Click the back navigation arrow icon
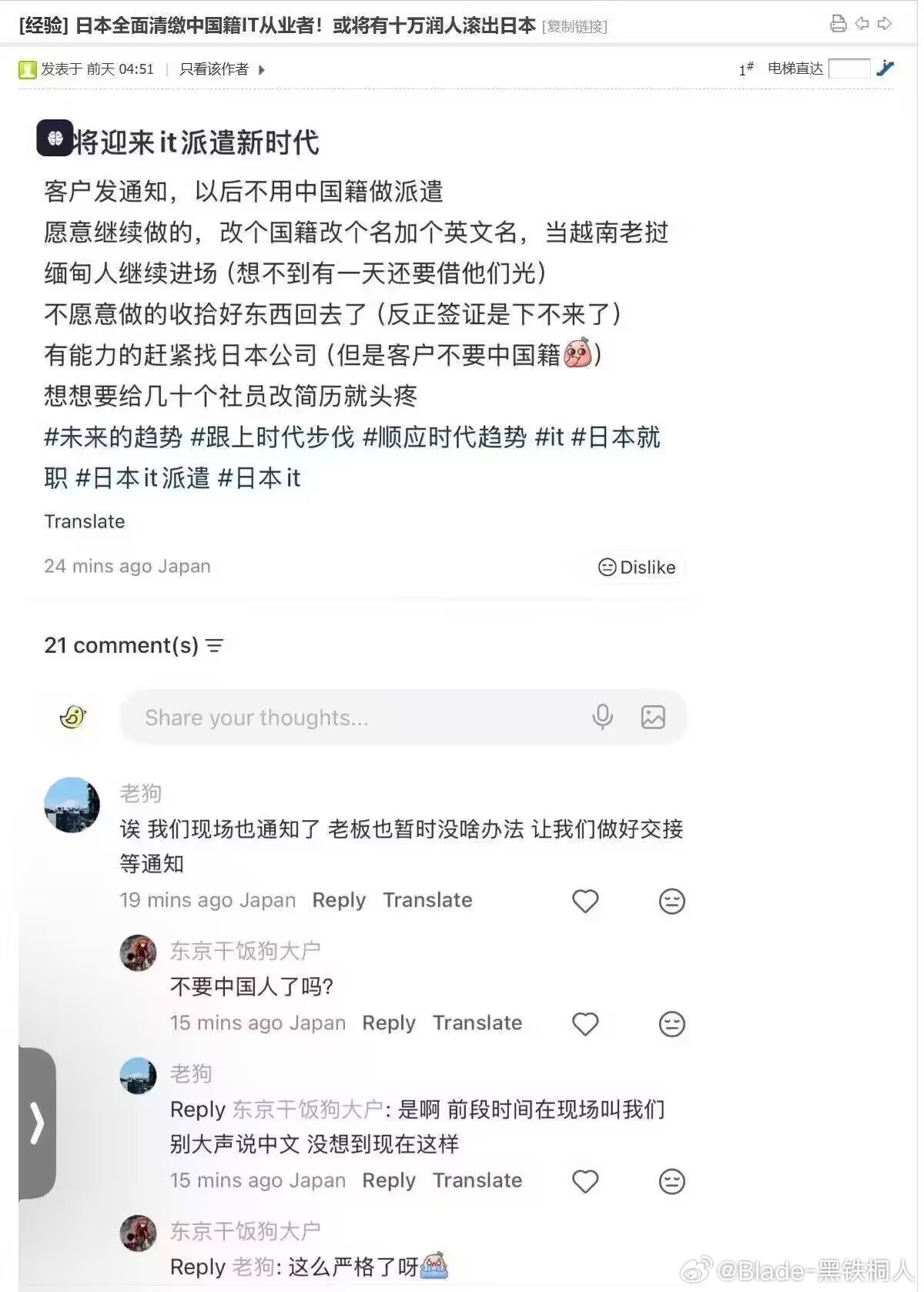924x1292 pixels. click(x=862, y=23)
